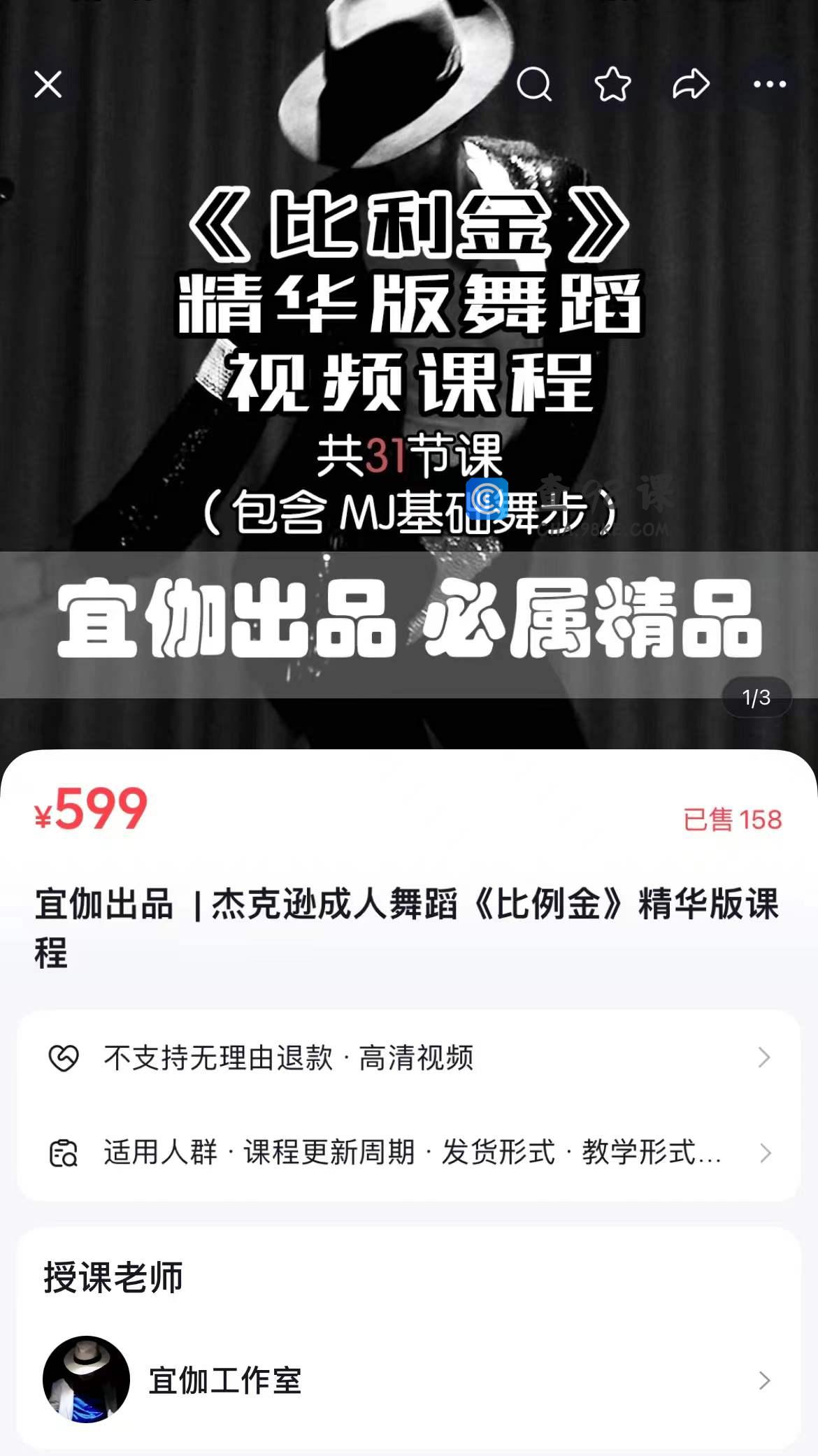The width and height of the screenshot is (818, 1456).
Task: Open the 不支持无理由退款 · 高清视频 row
Action: pos(408,1058)
